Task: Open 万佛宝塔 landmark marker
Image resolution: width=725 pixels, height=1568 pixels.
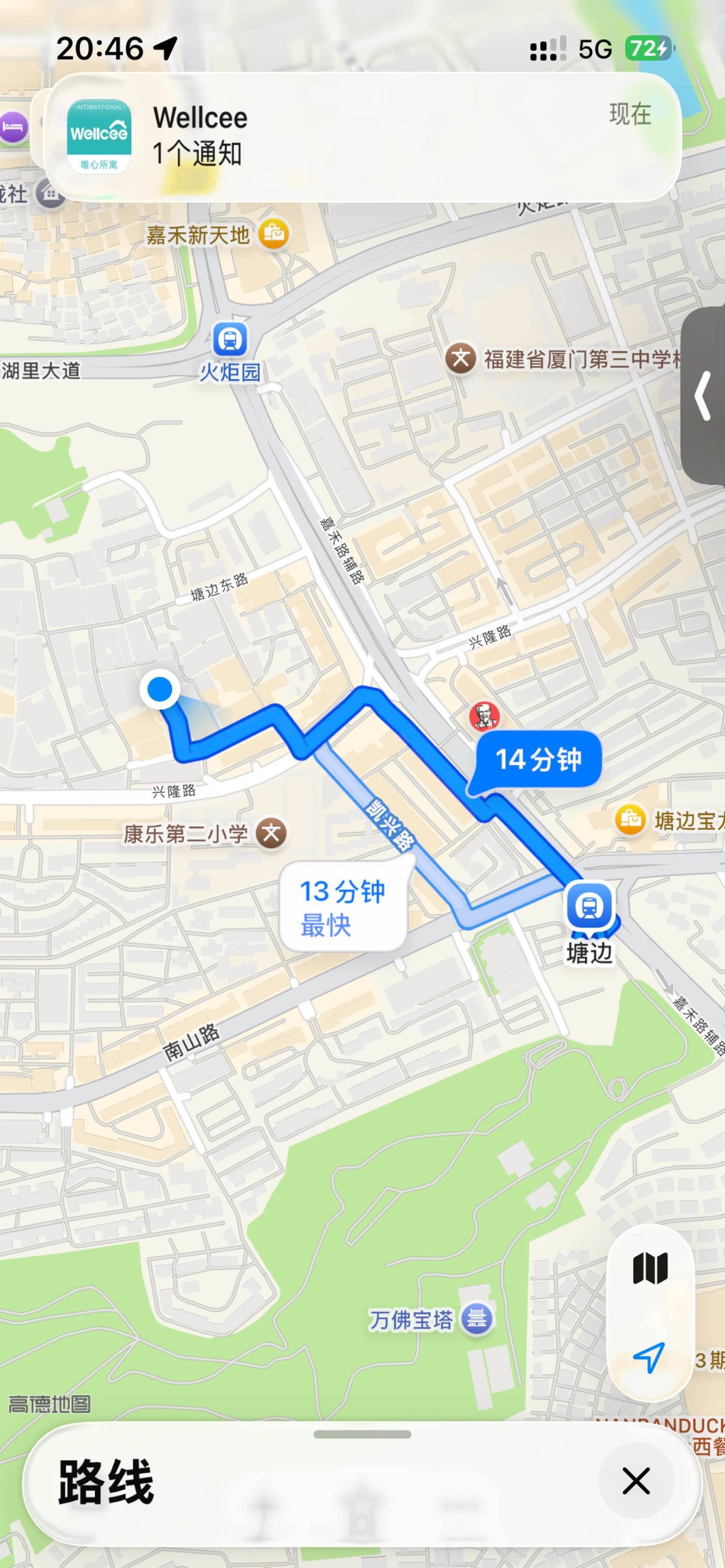Action: pos(476,1319)
